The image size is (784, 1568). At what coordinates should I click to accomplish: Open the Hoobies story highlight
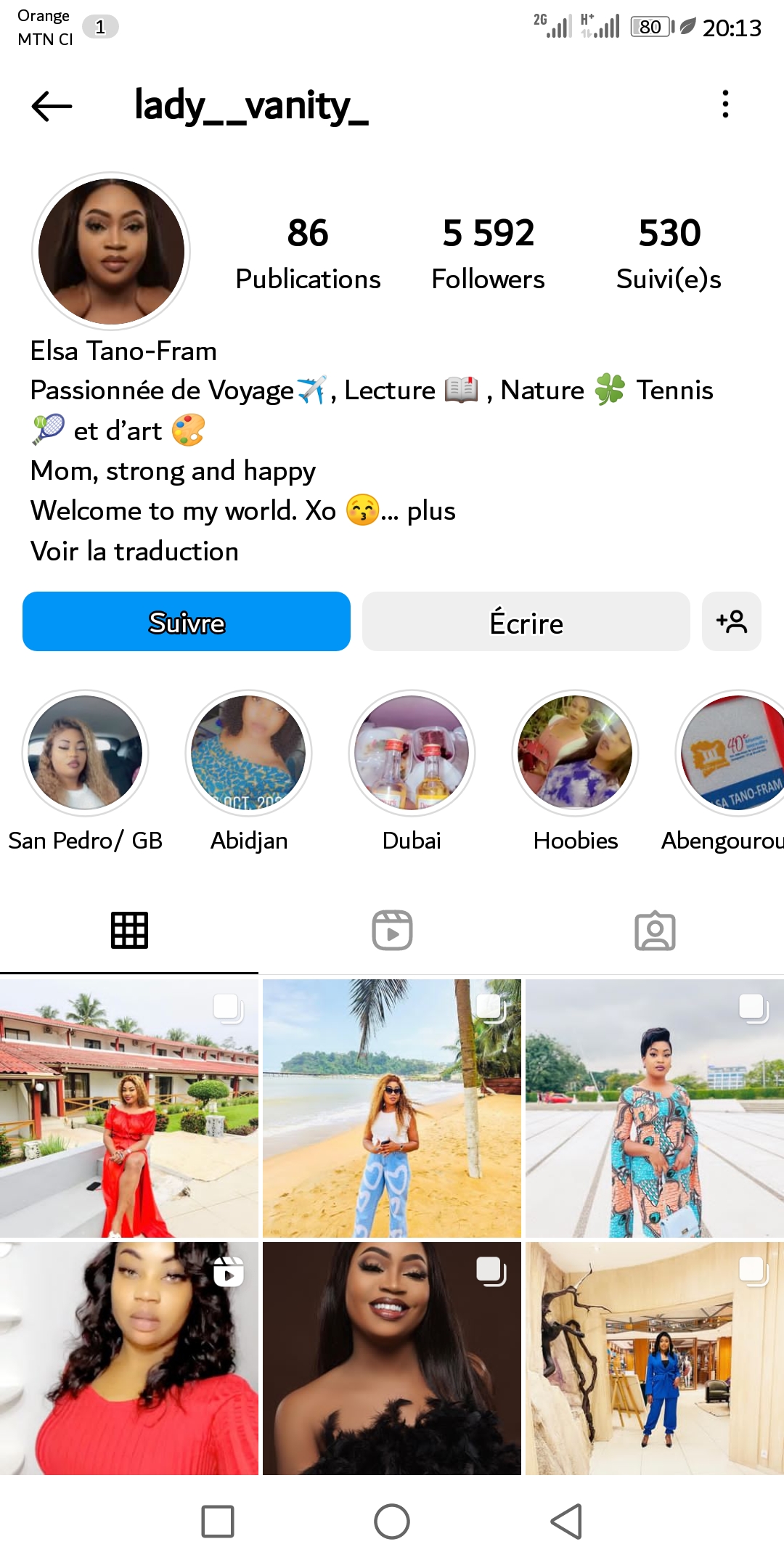pos(575,754)
